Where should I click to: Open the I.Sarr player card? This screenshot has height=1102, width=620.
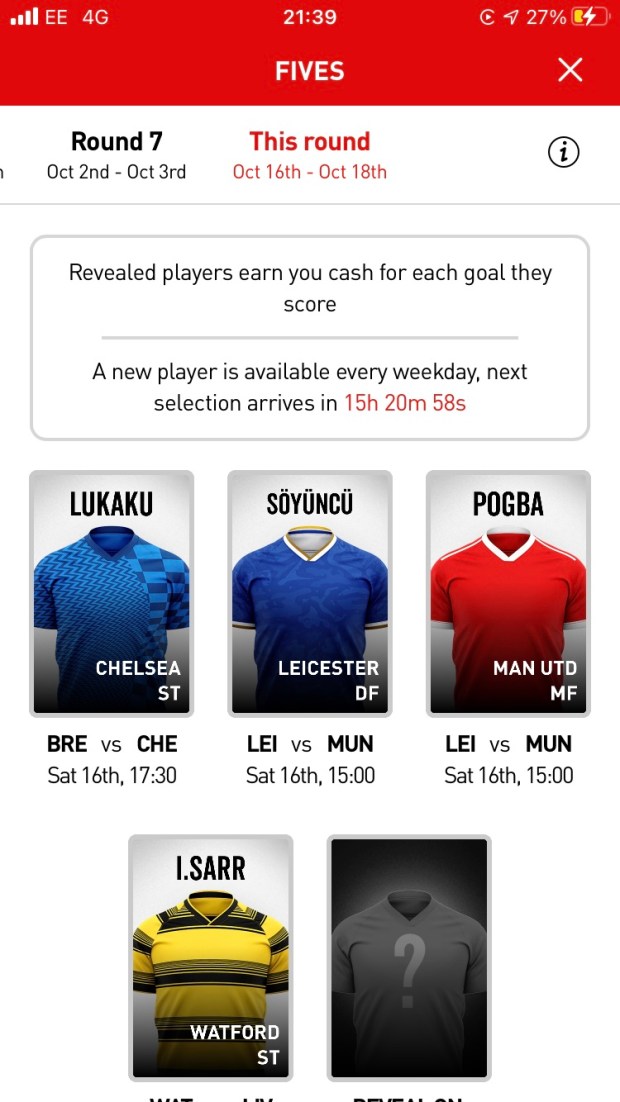(x=210, y=958)
